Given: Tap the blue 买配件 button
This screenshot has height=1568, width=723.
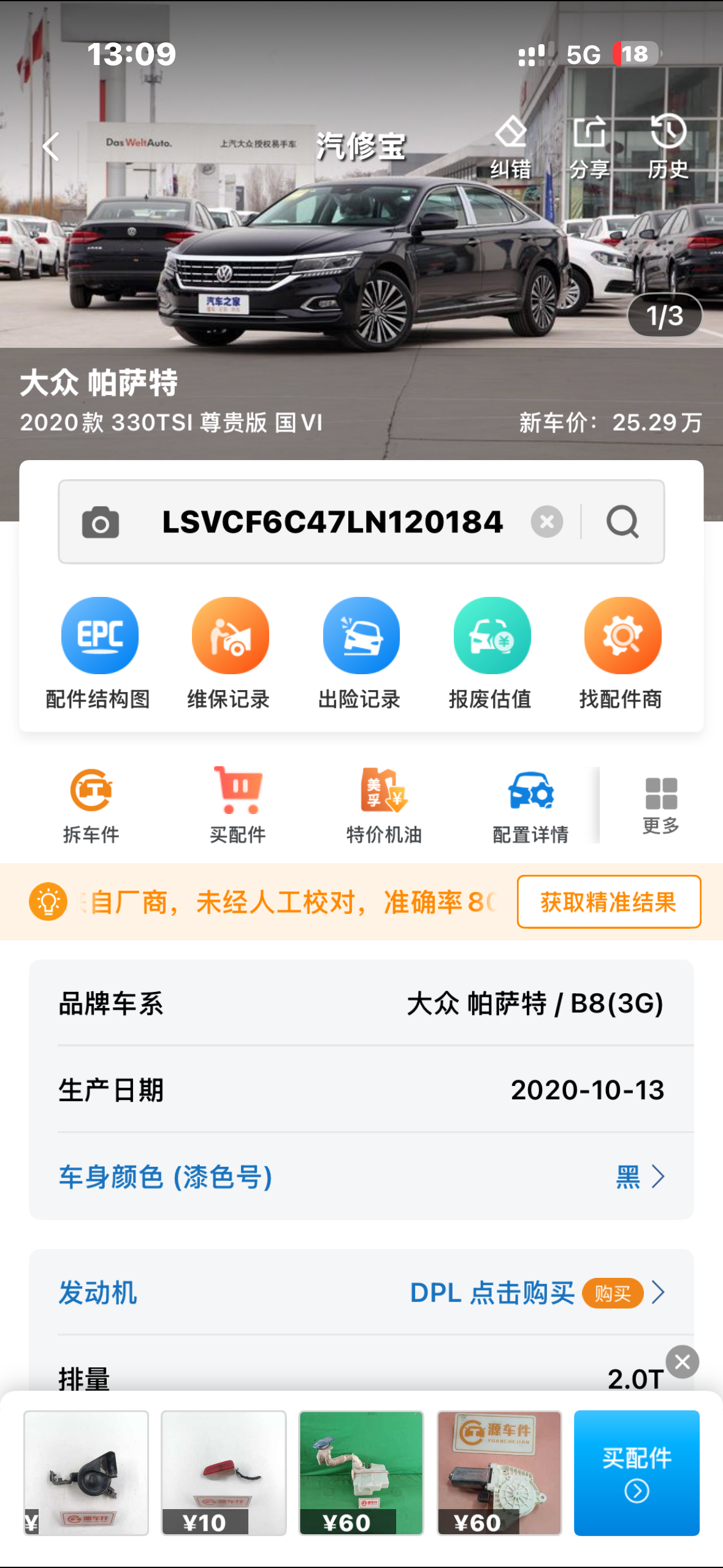Looking at the screenshot, I should click(637, 1472).
